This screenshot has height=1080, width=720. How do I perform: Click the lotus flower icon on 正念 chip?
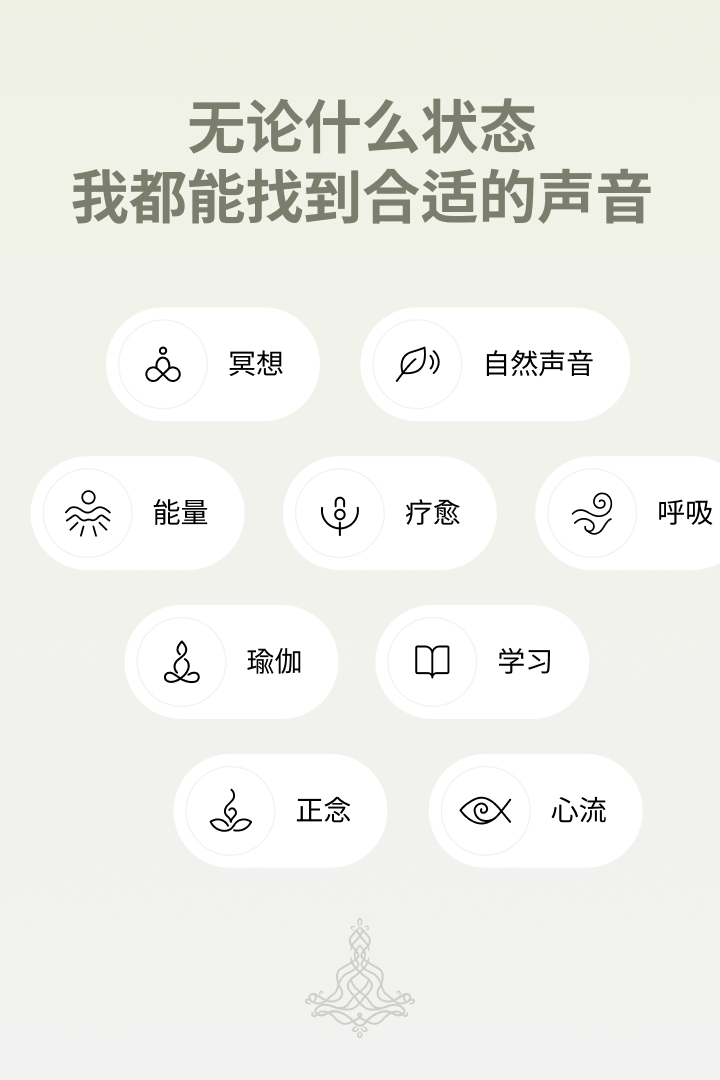[231, 811]
